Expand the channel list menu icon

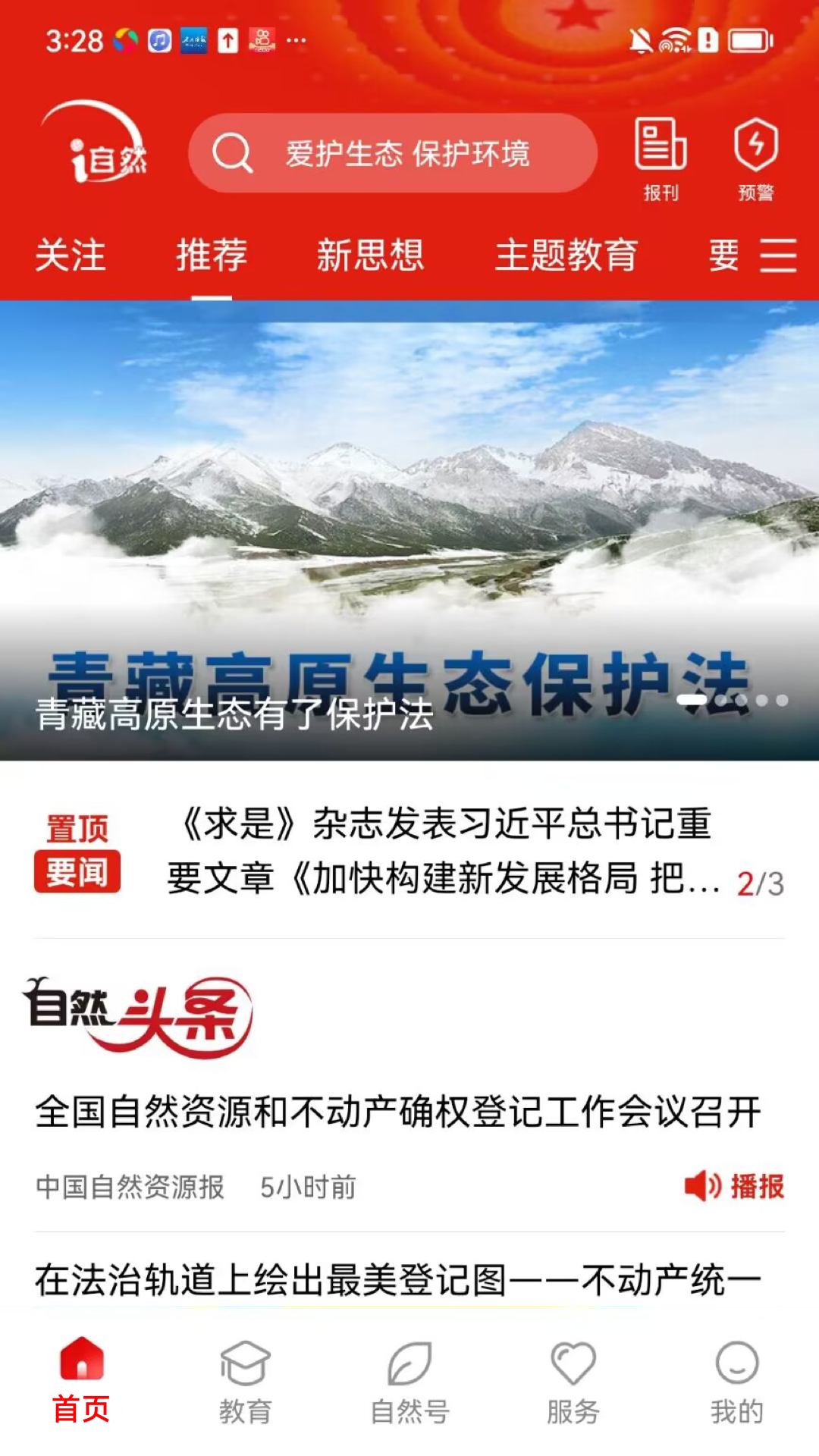point(778,255)
